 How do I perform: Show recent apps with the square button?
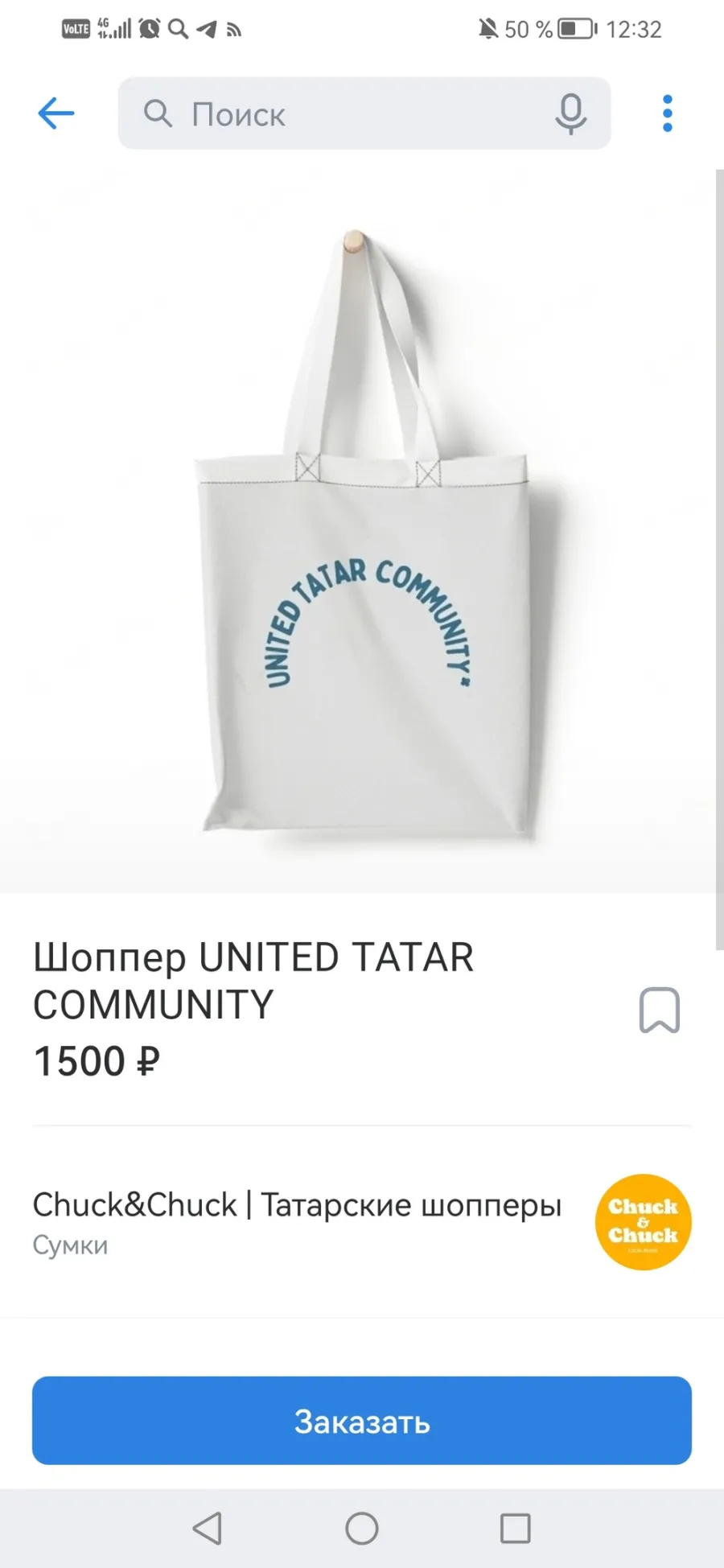pyautogui.click(x=515, y=1529)
